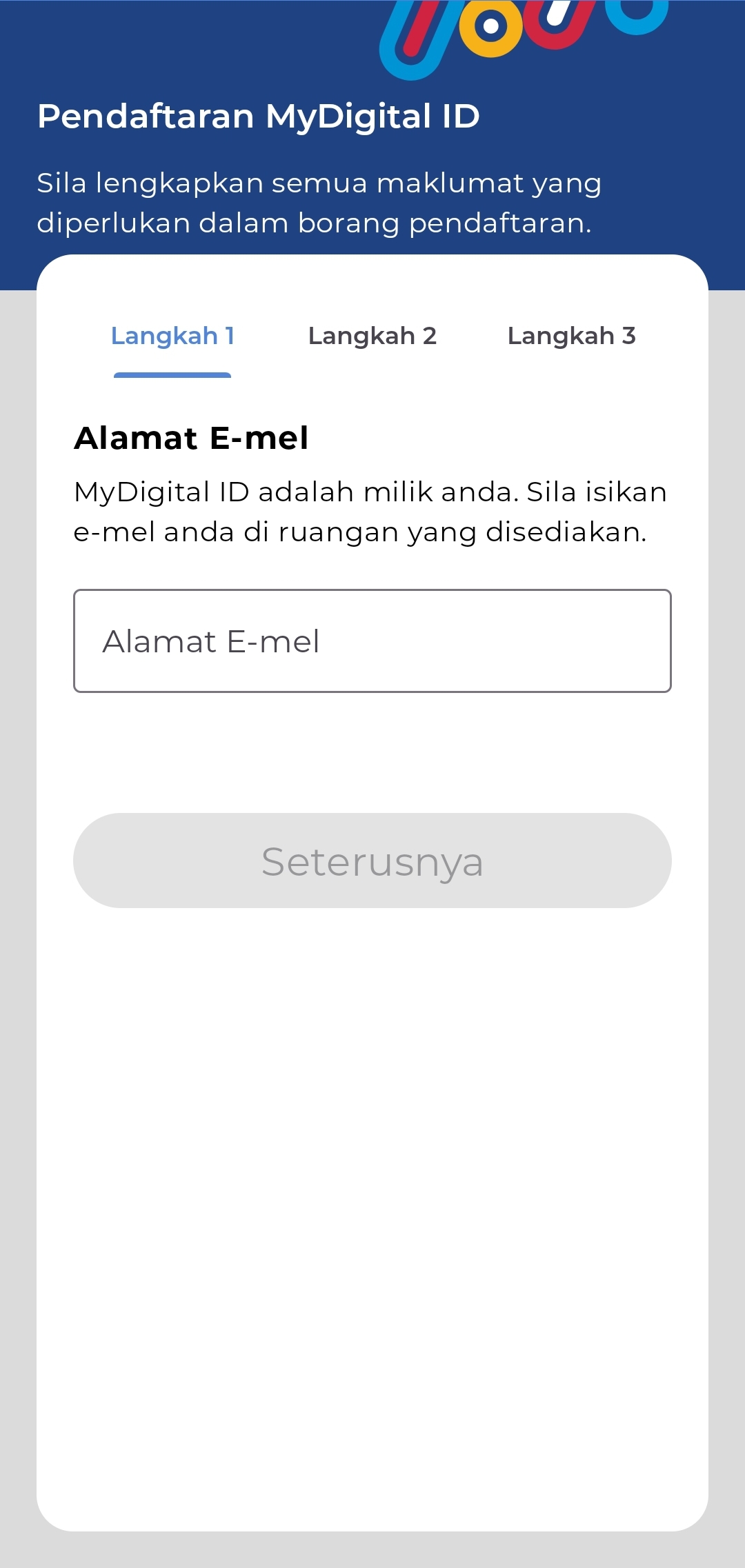This screenshot has height=1568, width=745.
Task: Click the Pendaftaran MyDigital ID heading
Action: (259, 115)
